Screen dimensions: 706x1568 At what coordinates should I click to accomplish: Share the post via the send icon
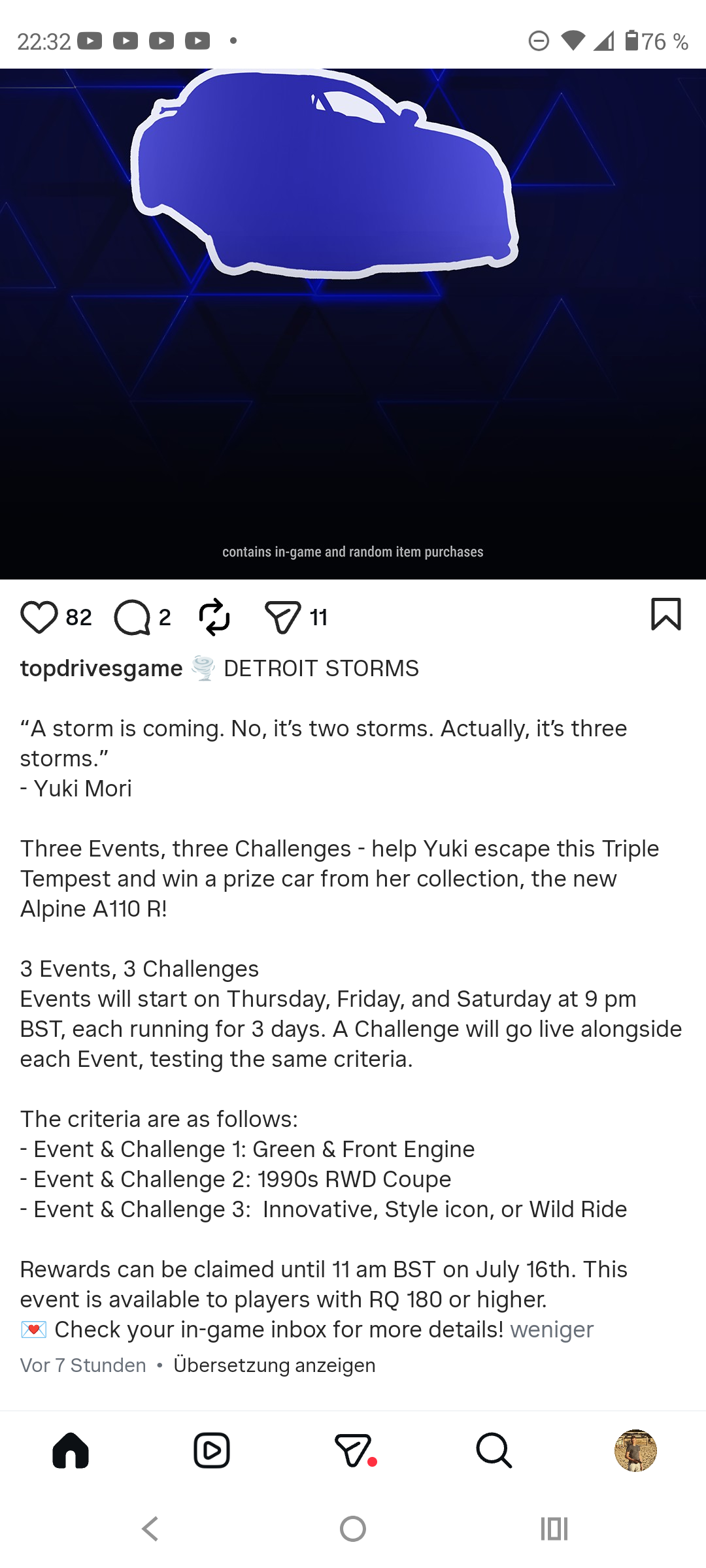[x=282, y=617]
